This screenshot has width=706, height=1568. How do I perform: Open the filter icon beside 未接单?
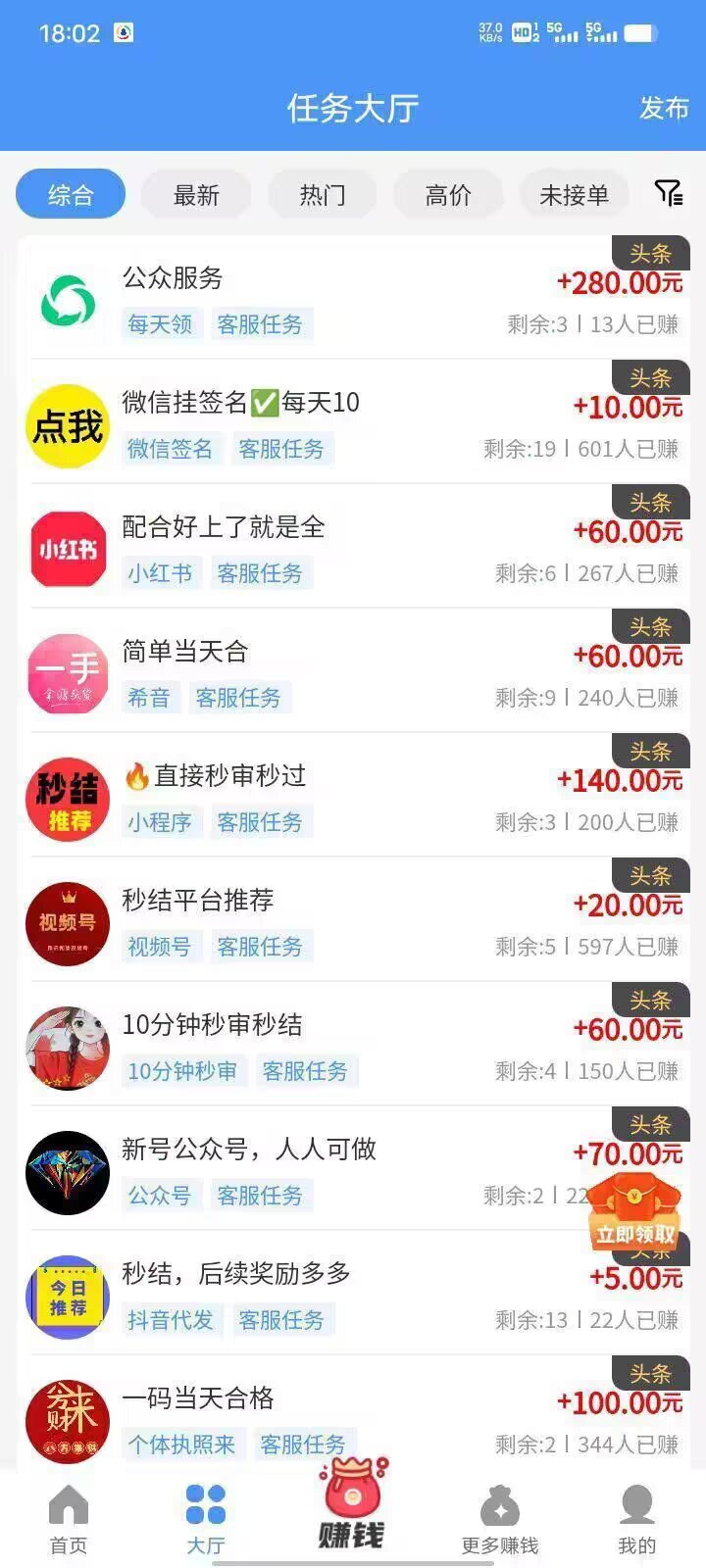pos(669,193)
